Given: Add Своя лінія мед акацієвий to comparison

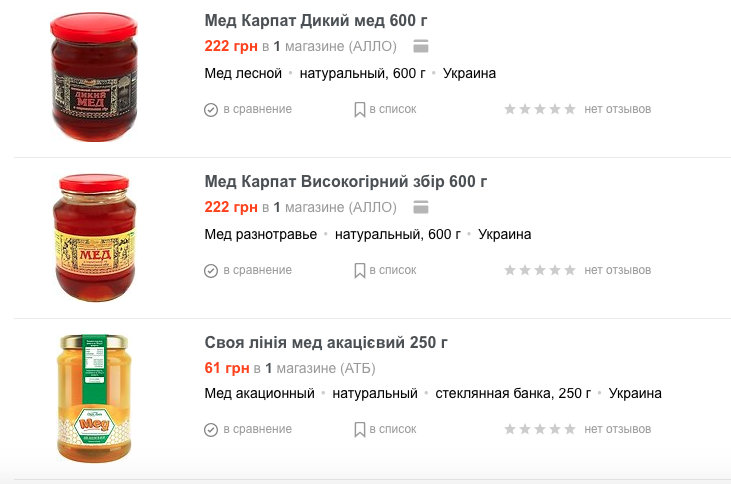Looking at the screenshot, I should [248, 429].
